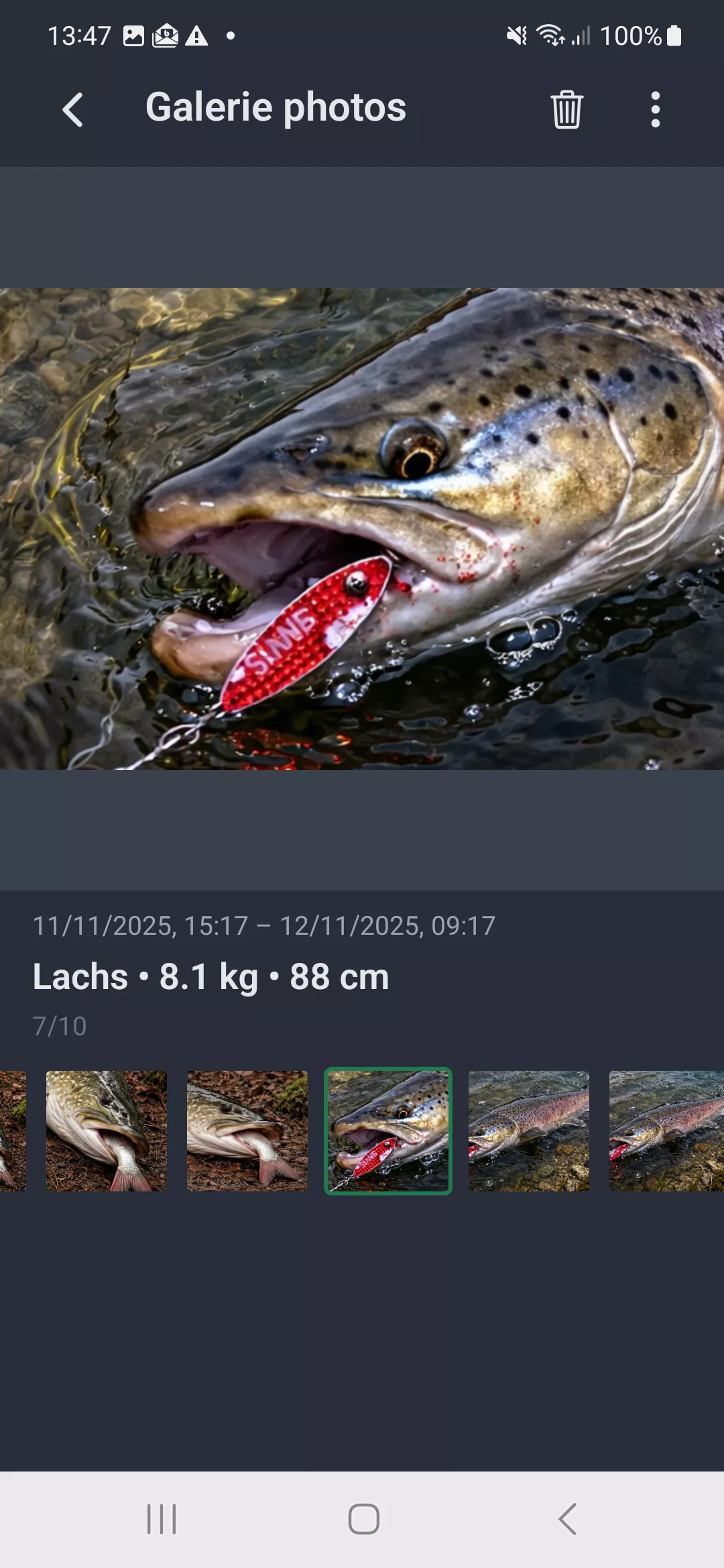Delete the current photo with trash icon

[x=566, y=109]
